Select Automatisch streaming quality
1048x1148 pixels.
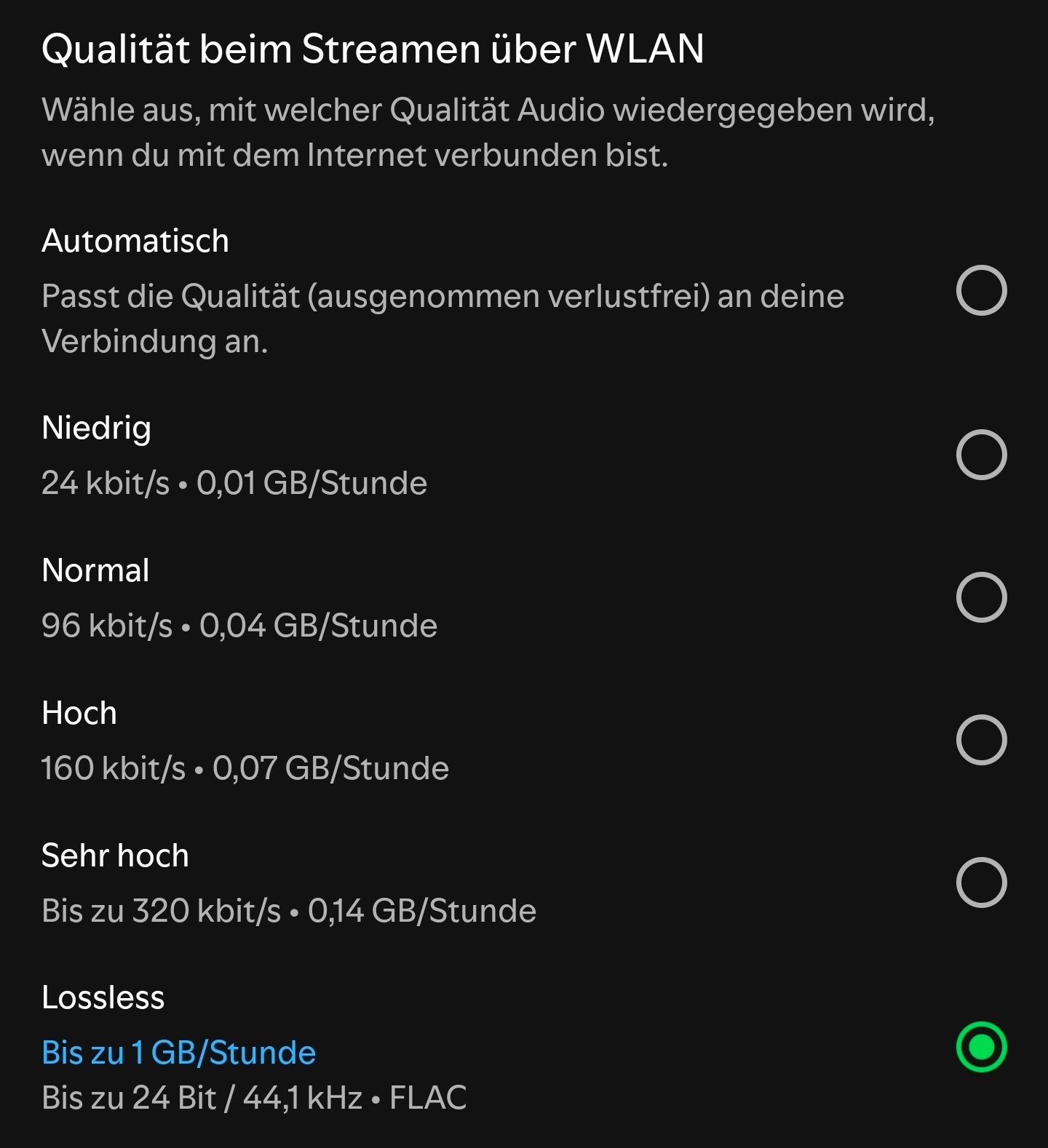click(x=981, y=290)
